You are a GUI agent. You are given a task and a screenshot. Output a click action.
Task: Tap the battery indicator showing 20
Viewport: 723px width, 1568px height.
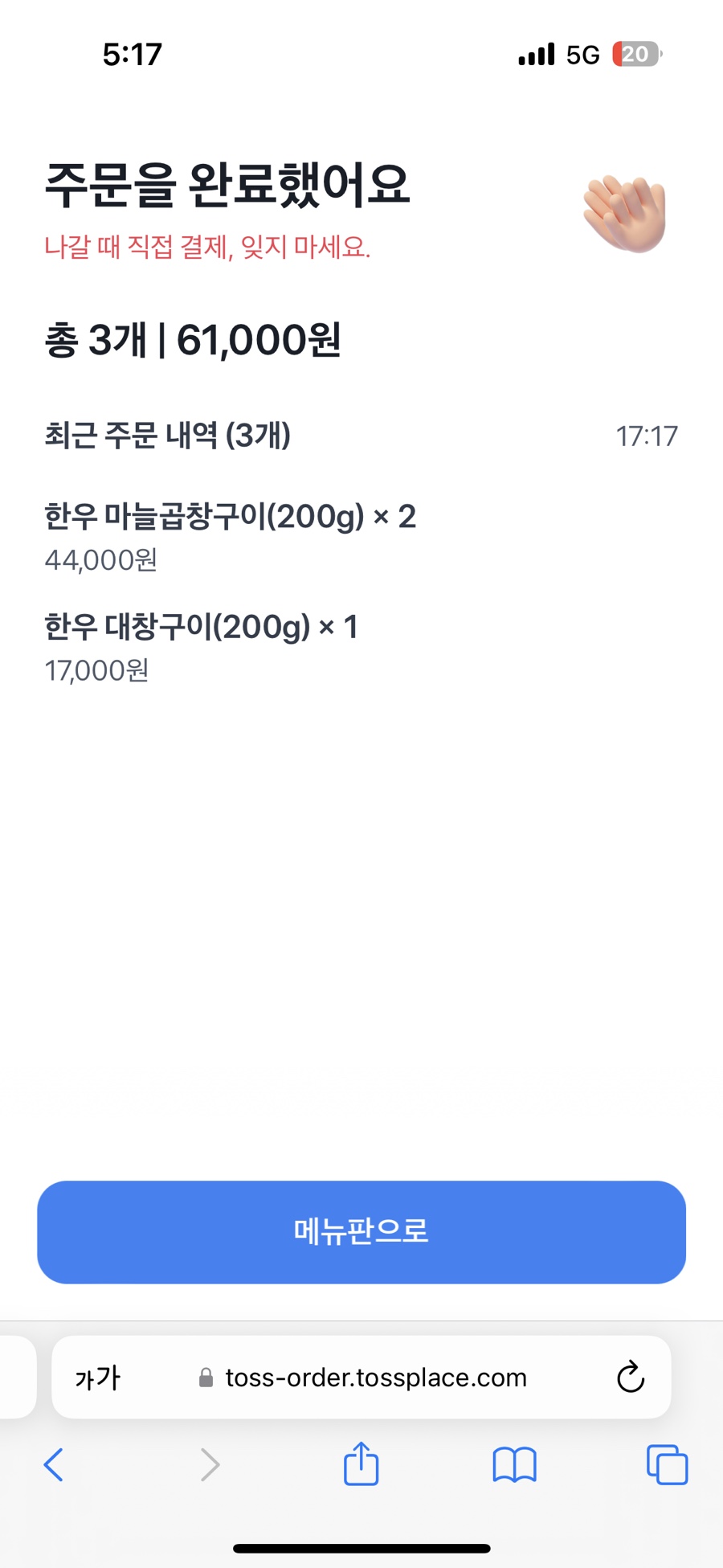(x=634, y=53)
